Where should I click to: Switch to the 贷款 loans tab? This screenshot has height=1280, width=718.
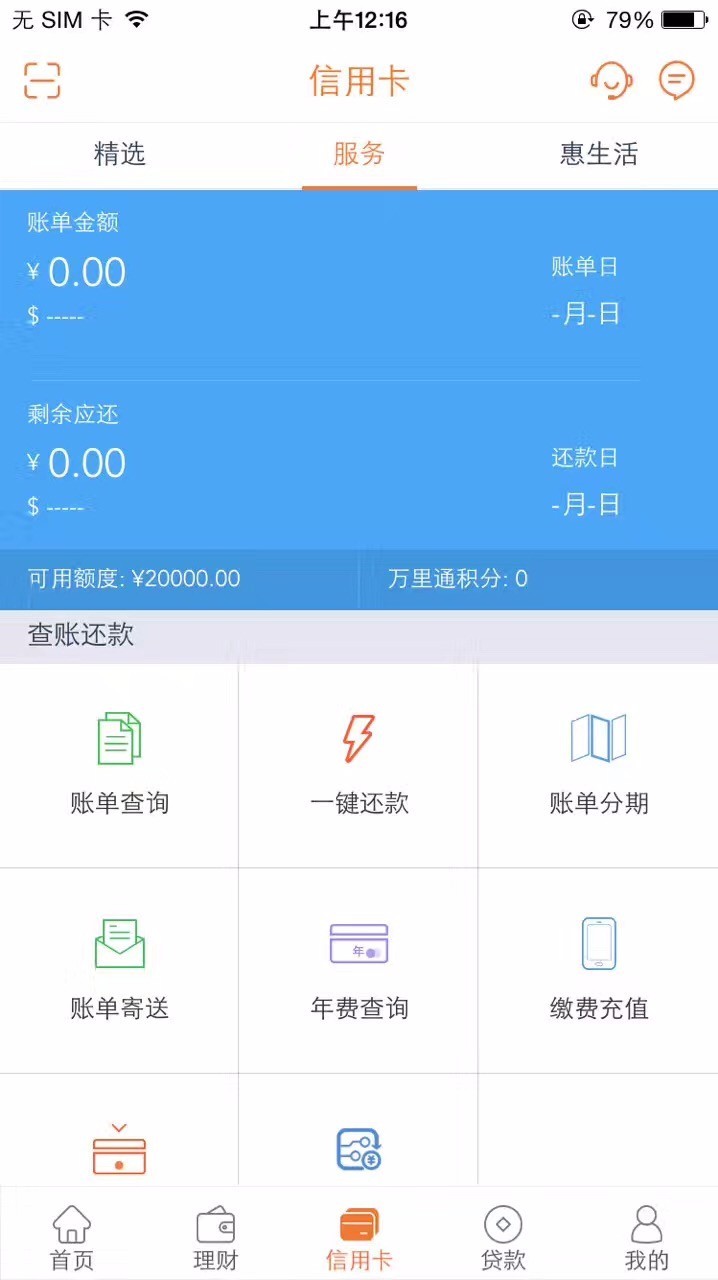coord(503,1237)
